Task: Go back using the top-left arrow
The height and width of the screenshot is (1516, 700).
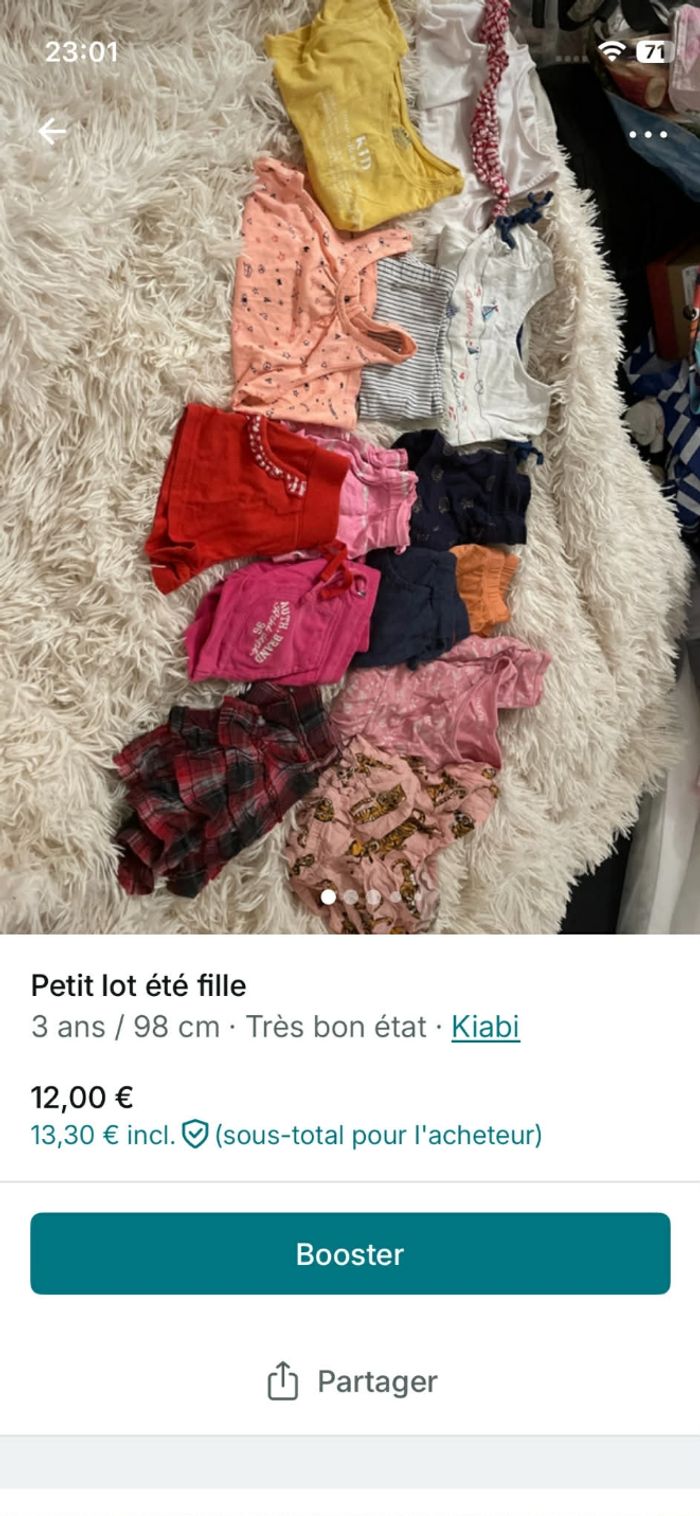Action: click(52, 131)
